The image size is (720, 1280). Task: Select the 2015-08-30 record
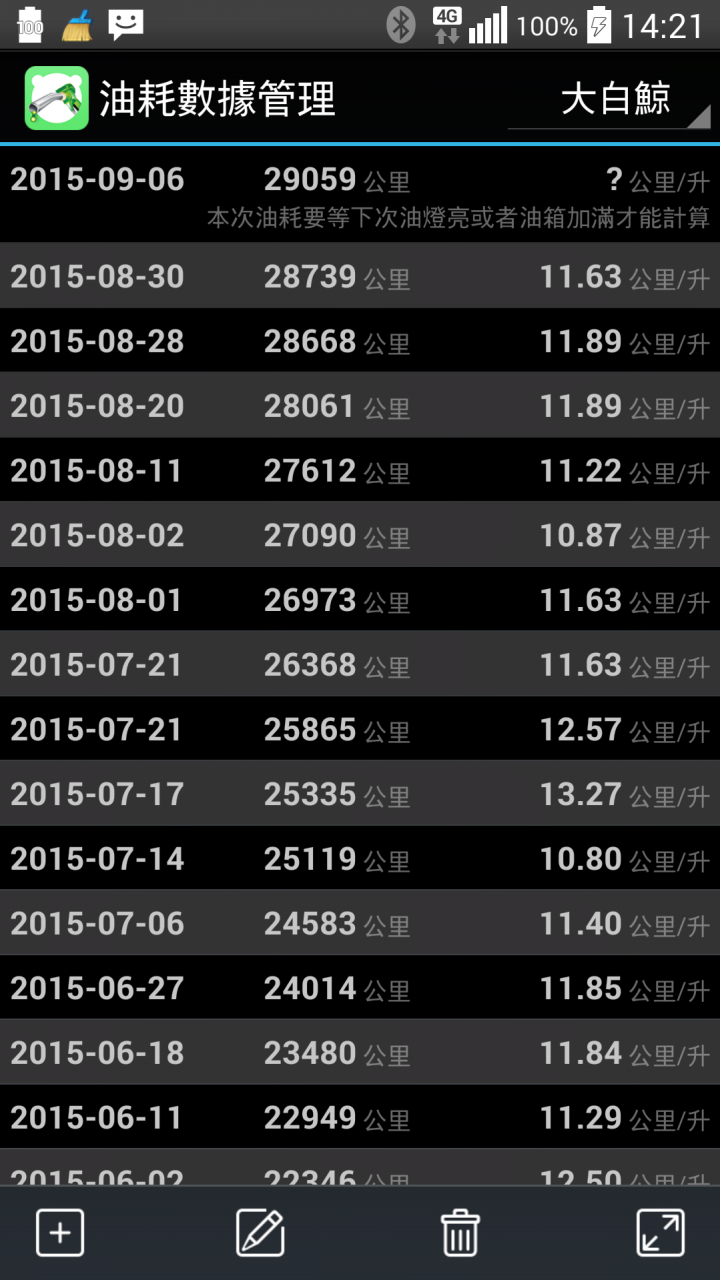(x=360, y=275)
